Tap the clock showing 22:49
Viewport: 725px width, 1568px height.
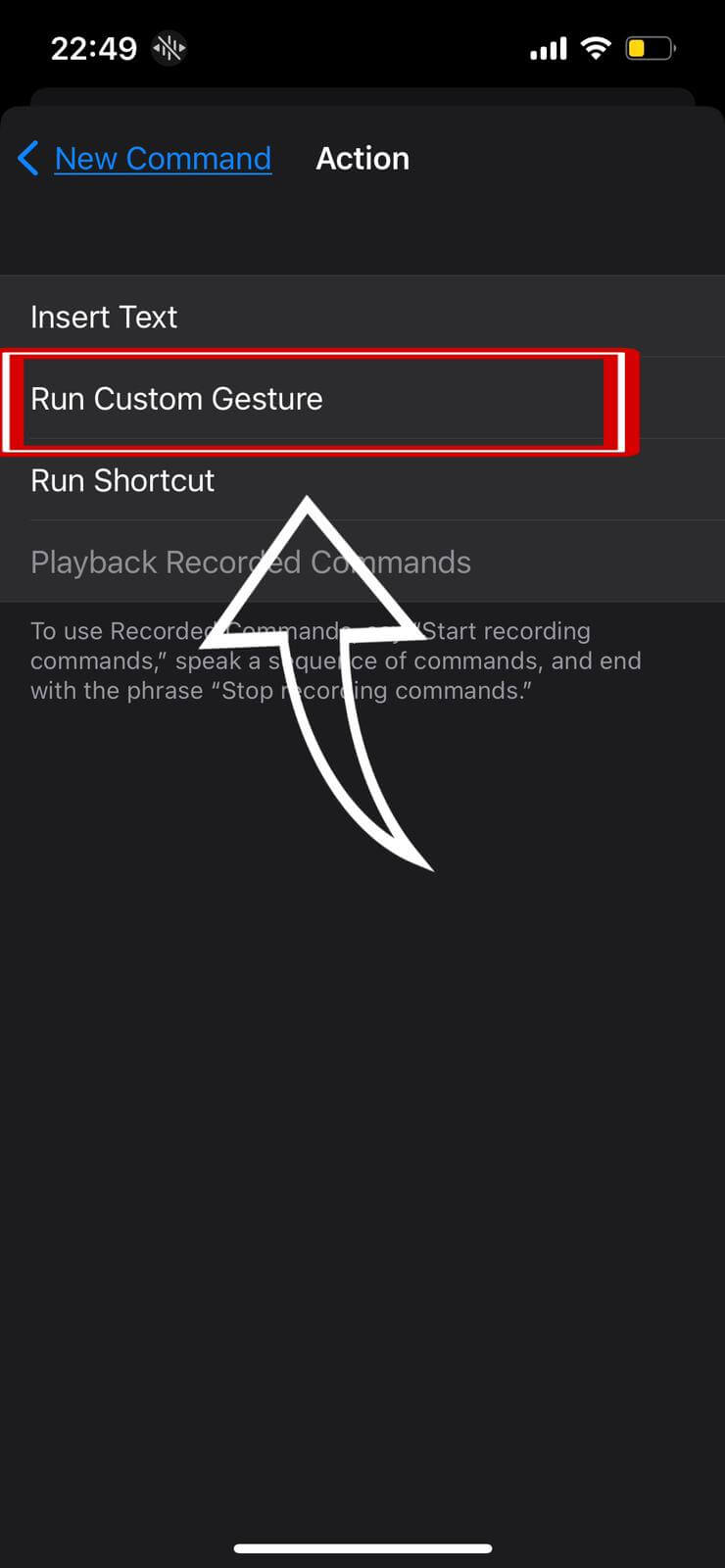click(x=93, y=47)
